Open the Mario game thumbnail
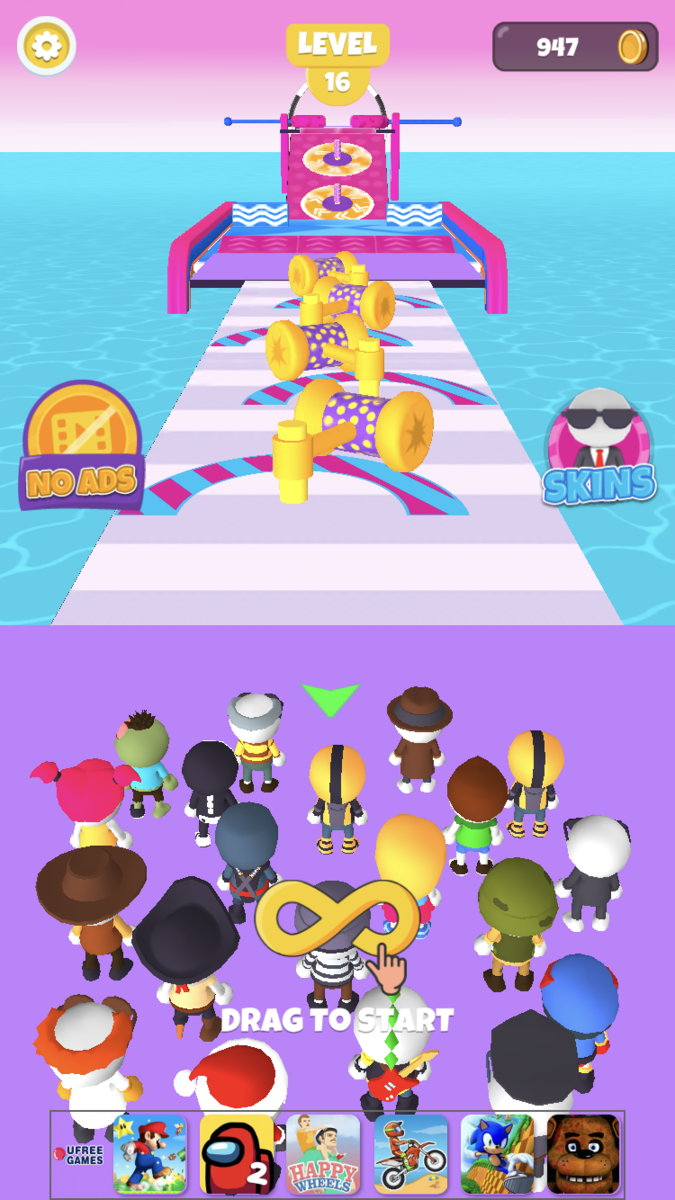This screenshot has width=675, height=1200. 150,1154
